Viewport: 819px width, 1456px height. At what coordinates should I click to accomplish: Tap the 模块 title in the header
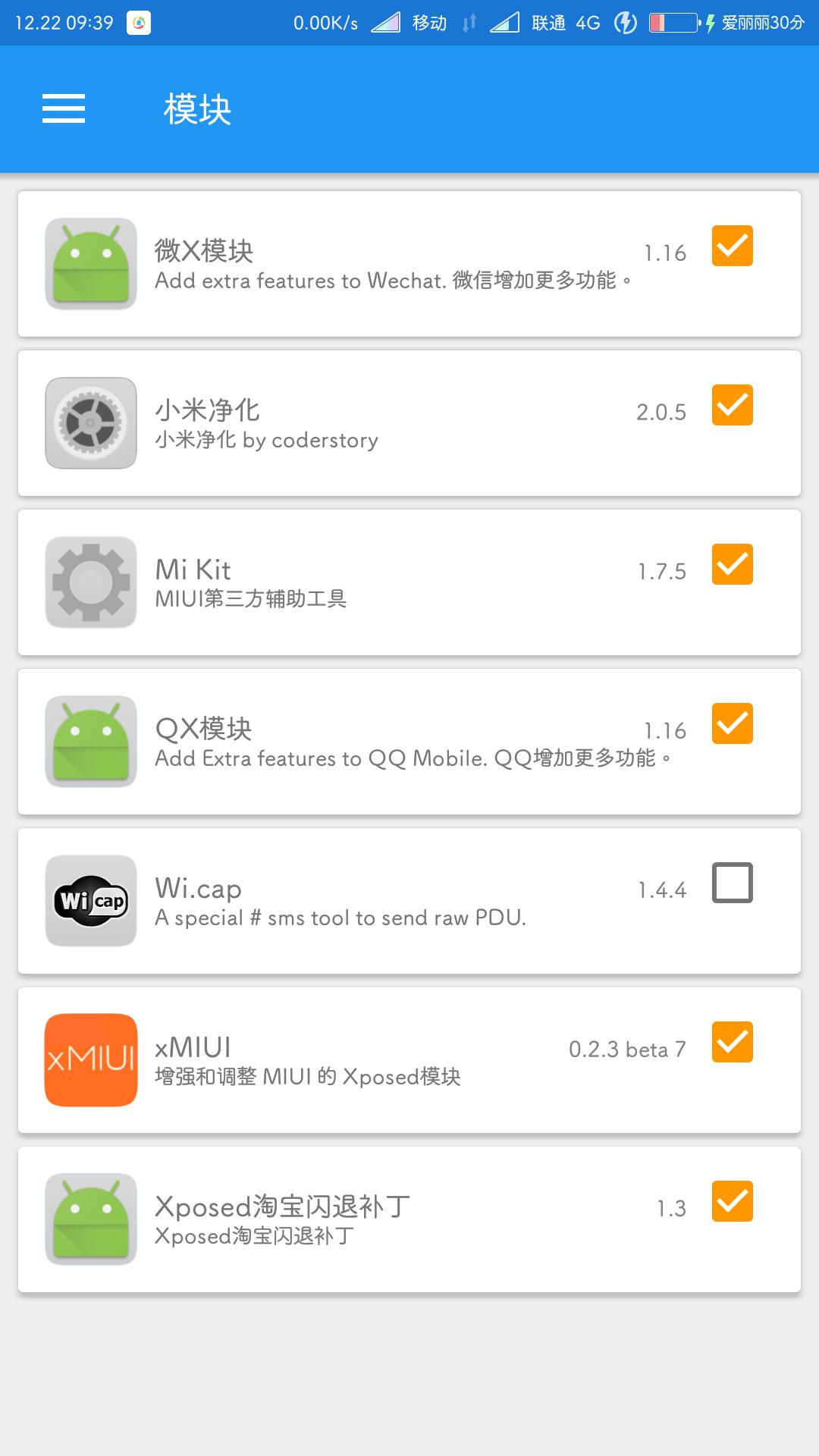[x=198, y=109]
